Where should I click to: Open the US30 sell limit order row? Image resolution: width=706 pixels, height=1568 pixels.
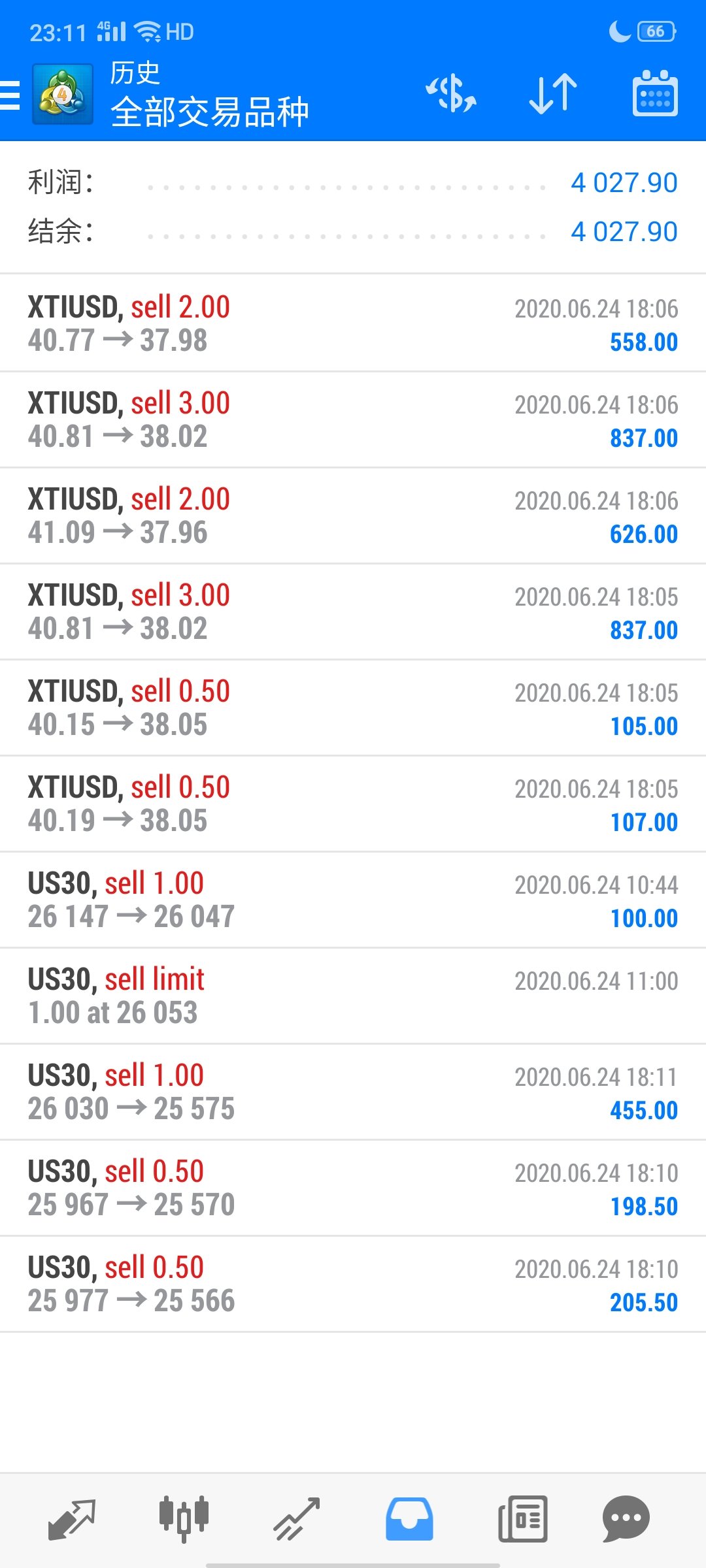[x=353, y=996]
